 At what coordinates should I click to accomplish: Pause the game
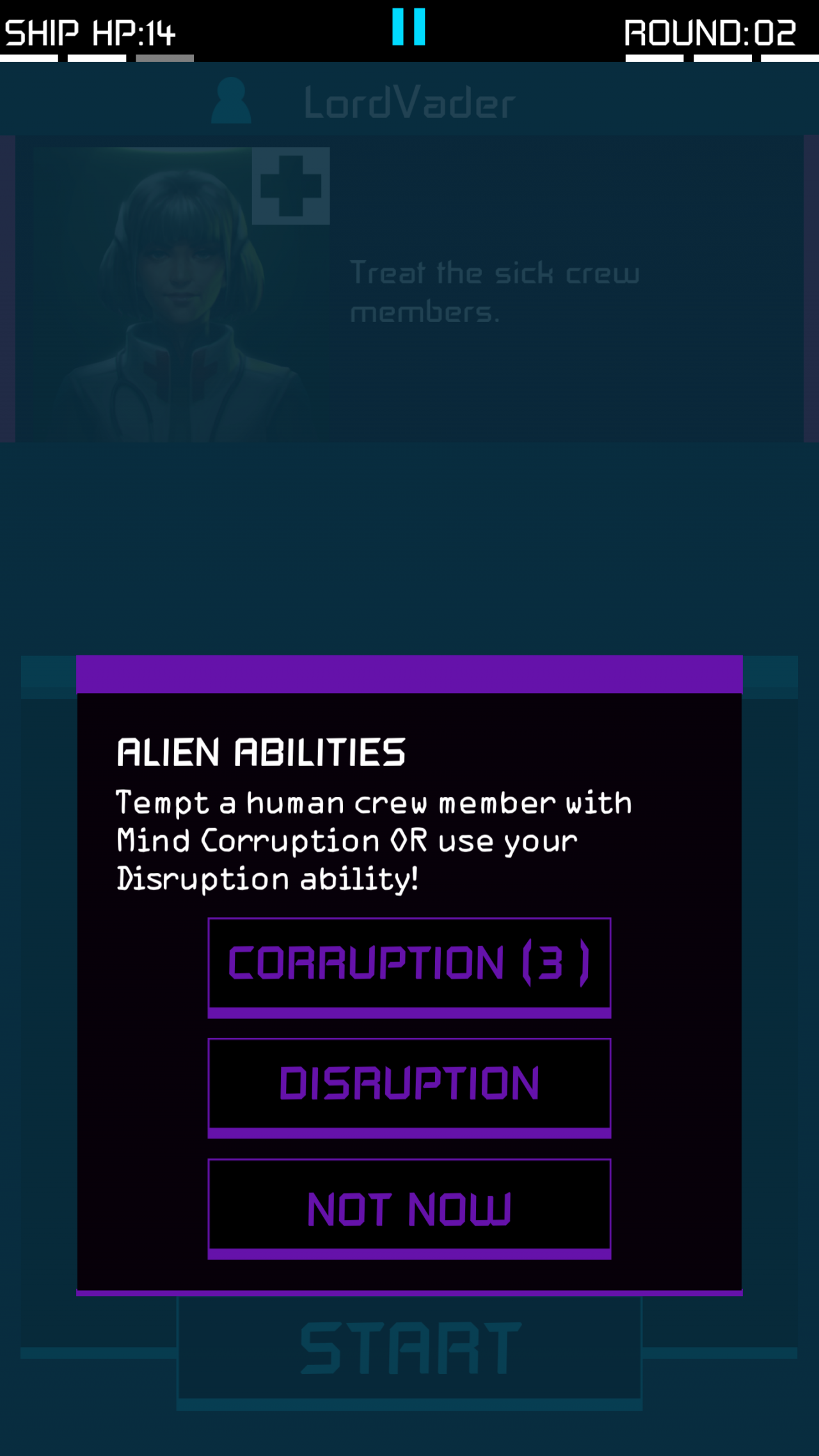[x=409, y=27]
